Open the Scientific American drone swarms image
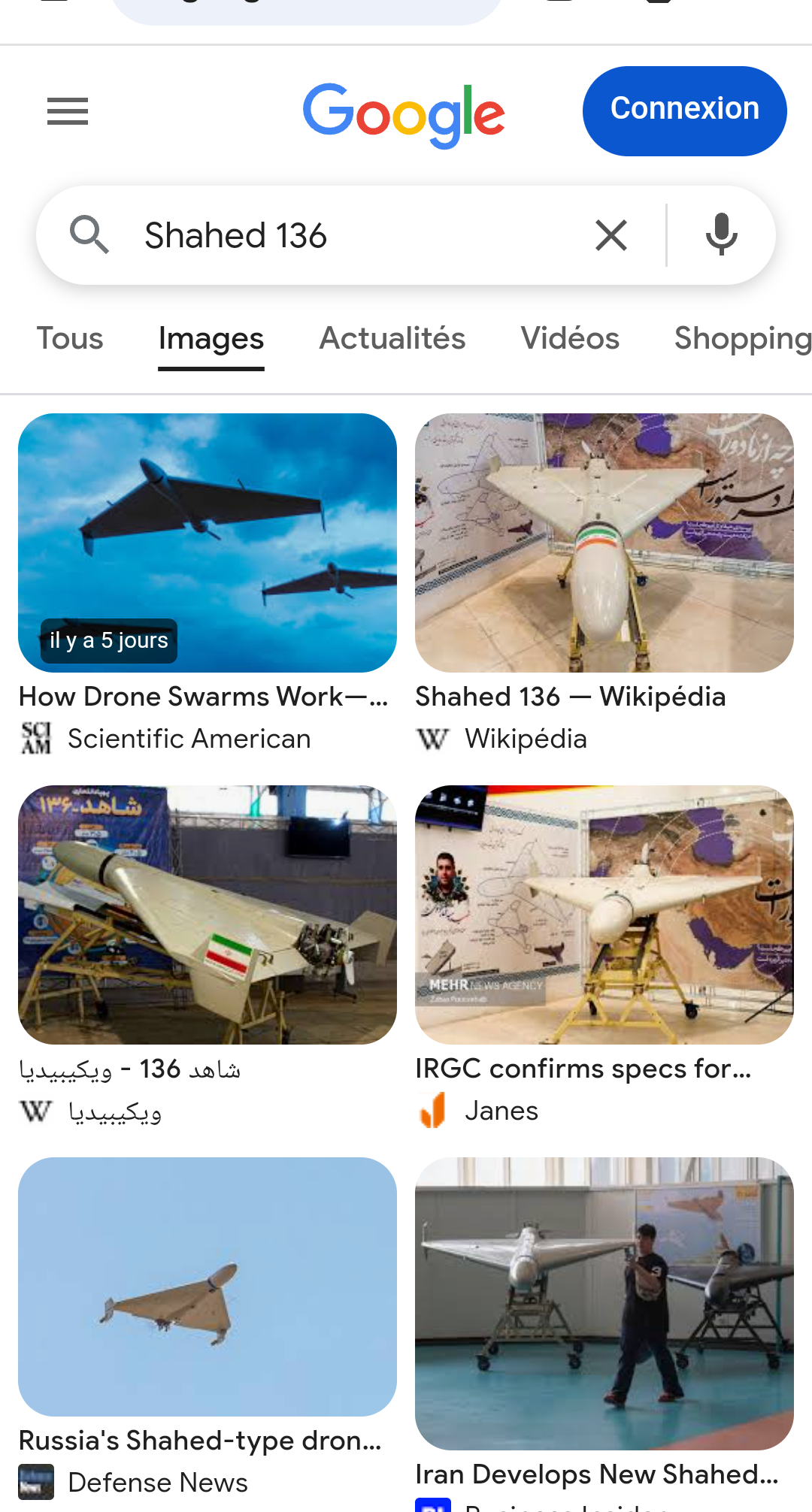Viewport: 812px width, 1512px height. [x=208, y=543]
